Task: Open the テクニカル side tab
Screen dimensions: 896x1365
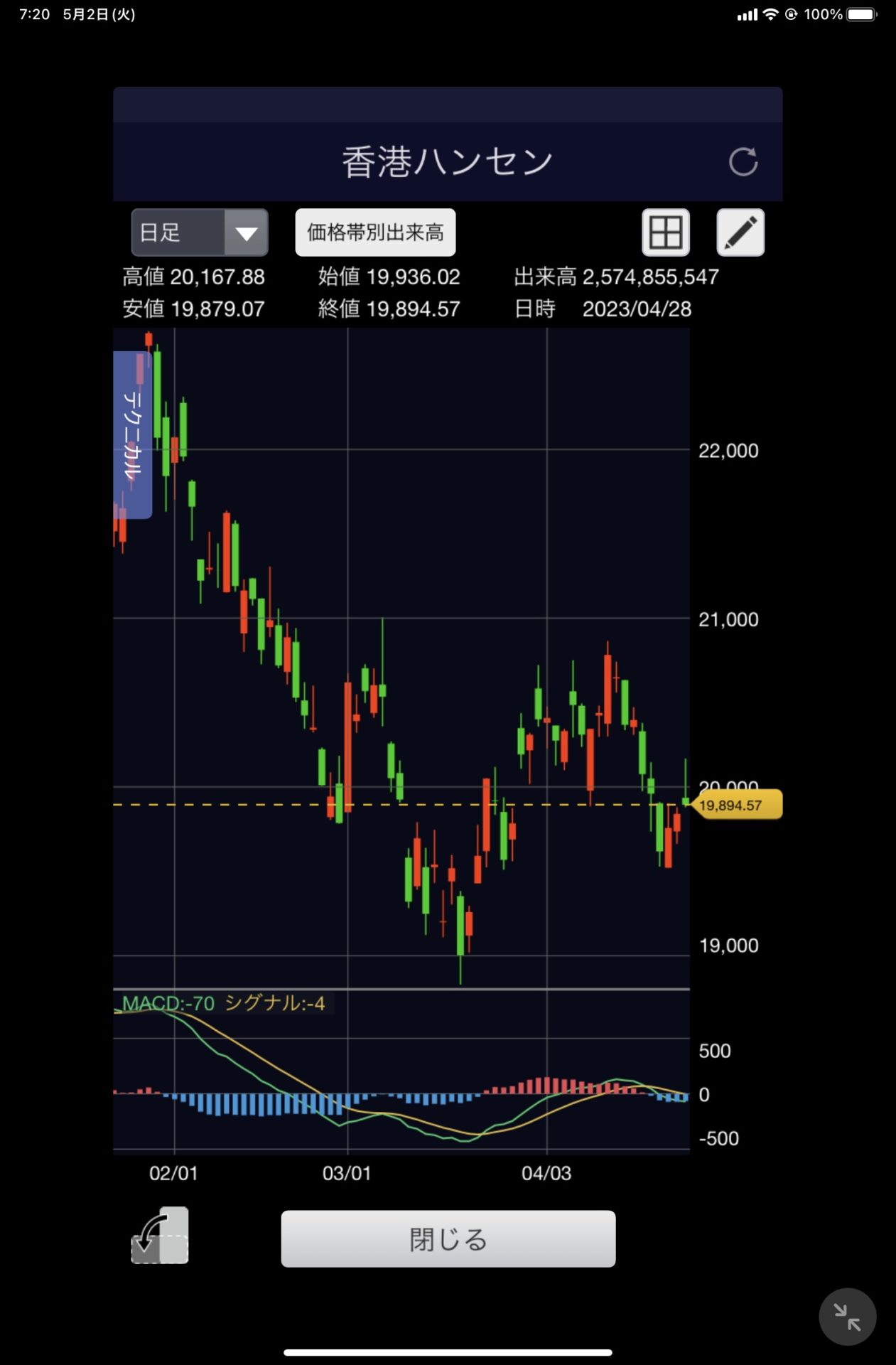Action: [x=133, y=434]
